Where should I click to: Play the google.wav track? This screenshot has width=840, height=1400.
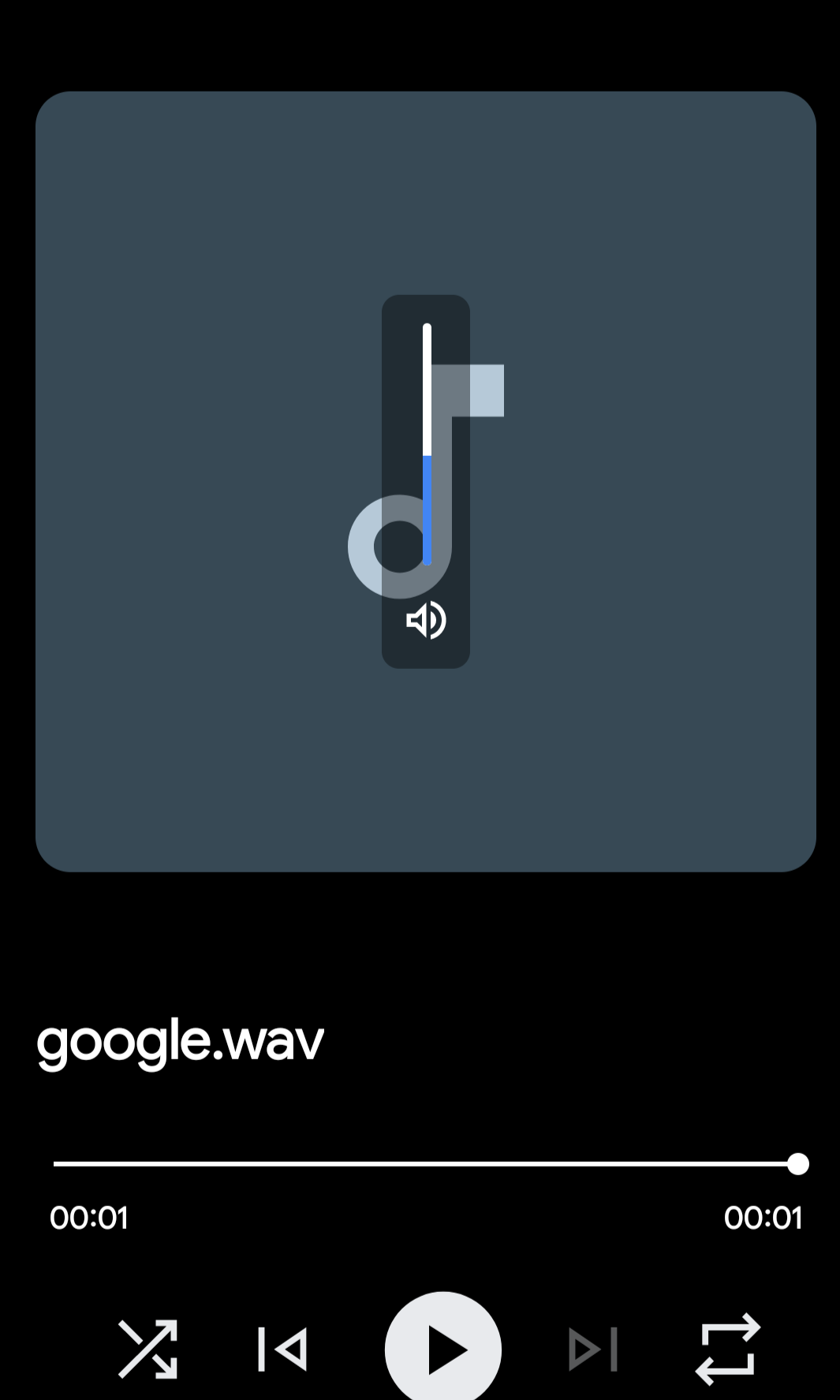(443, 1349)
